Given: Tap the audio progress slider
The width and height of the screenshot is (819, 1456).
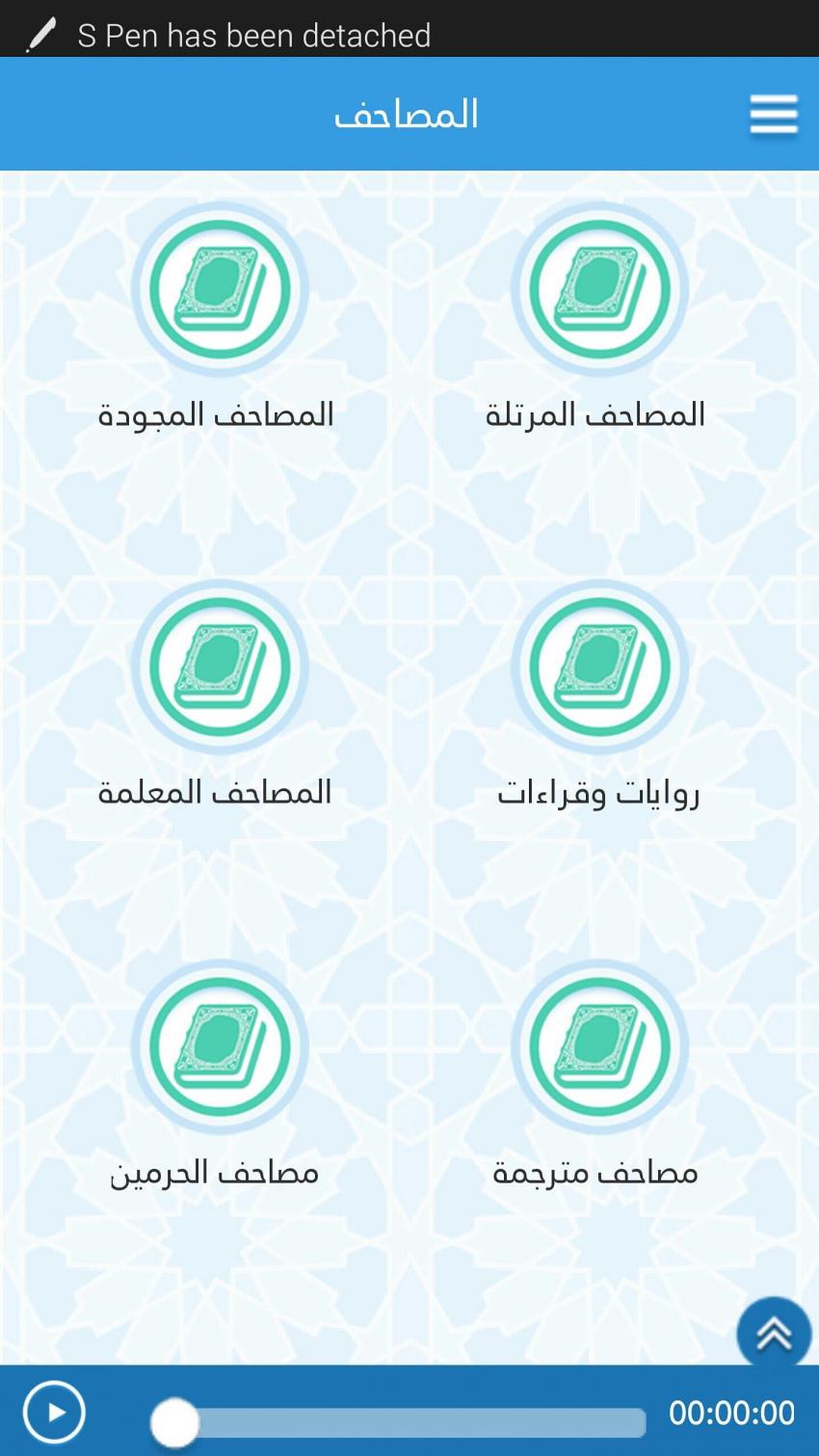Looking at the screenshot, I should pyautogui.click(x=399, y=1422).
